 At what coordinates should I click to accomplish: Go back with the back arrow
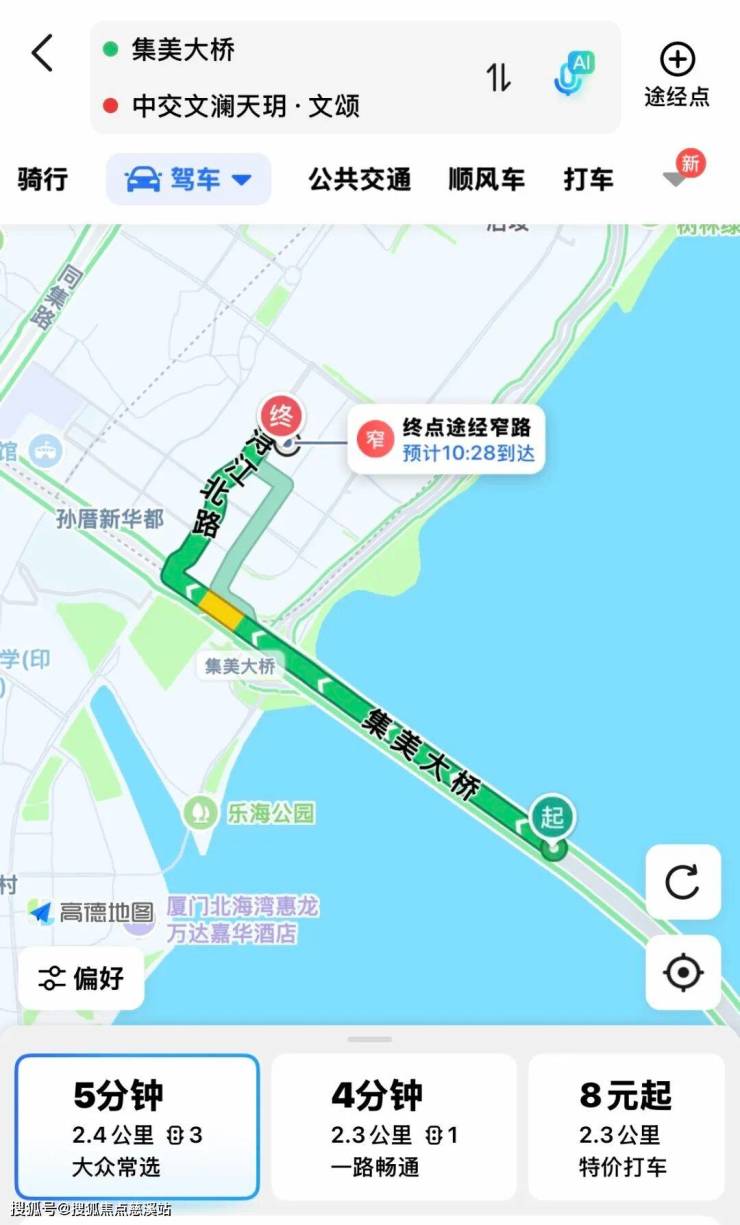42,52
